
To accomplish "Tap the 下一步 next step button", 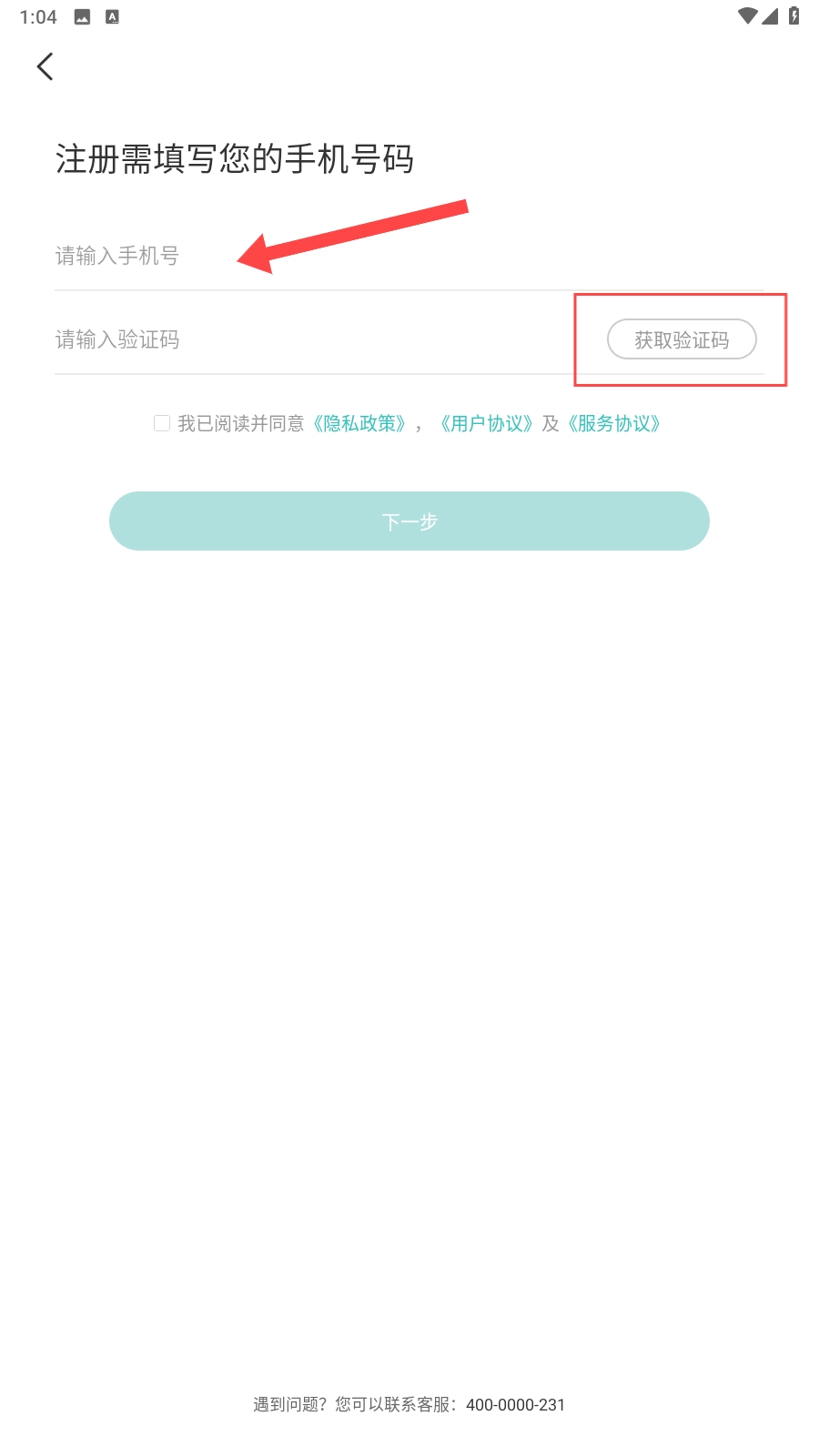I will [x=409, y=521].
